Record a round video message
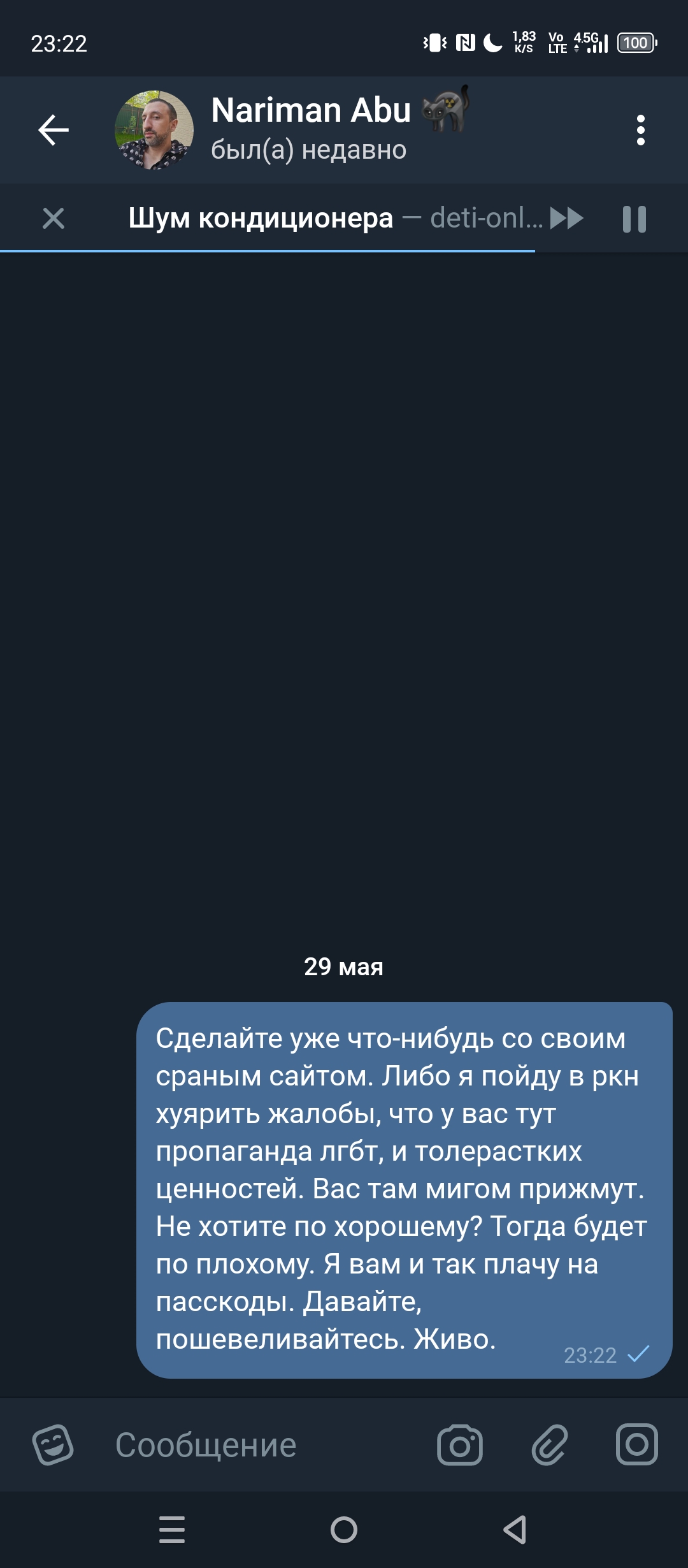The height and width of the screenshot is (1568, 688). click(x=636, y=1445)
